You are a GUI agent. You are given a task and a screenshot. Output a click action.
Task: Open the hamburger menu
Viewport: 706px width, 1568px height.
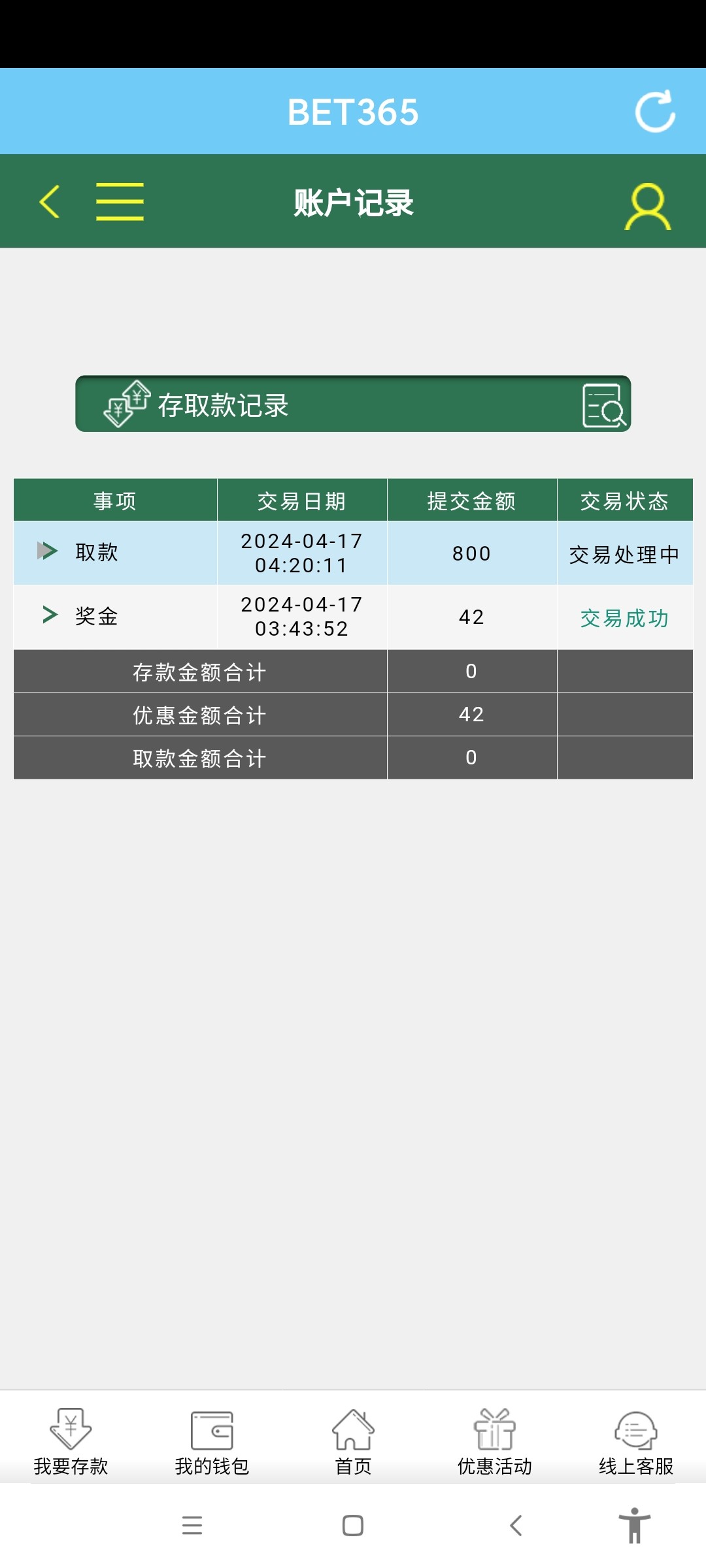pyautogui.click(x=120, y=201)
